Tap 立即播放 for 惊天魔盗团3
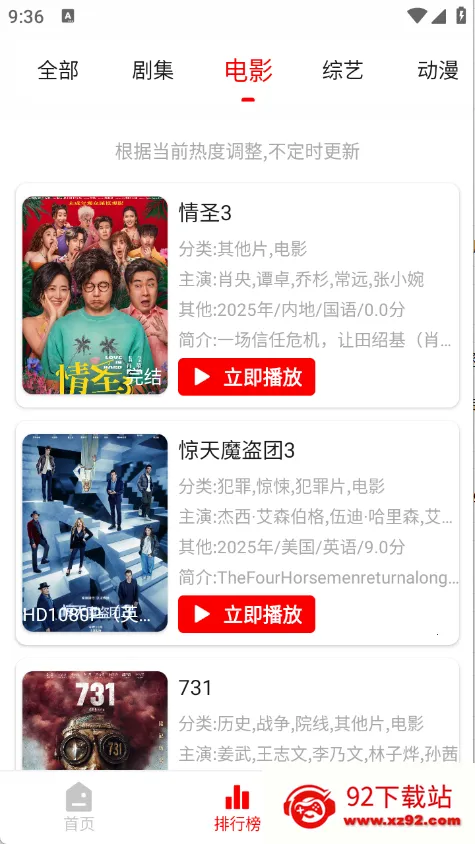The height and width of the screenshot is (844, 475). pyautogui.click(x=247, y=614)
